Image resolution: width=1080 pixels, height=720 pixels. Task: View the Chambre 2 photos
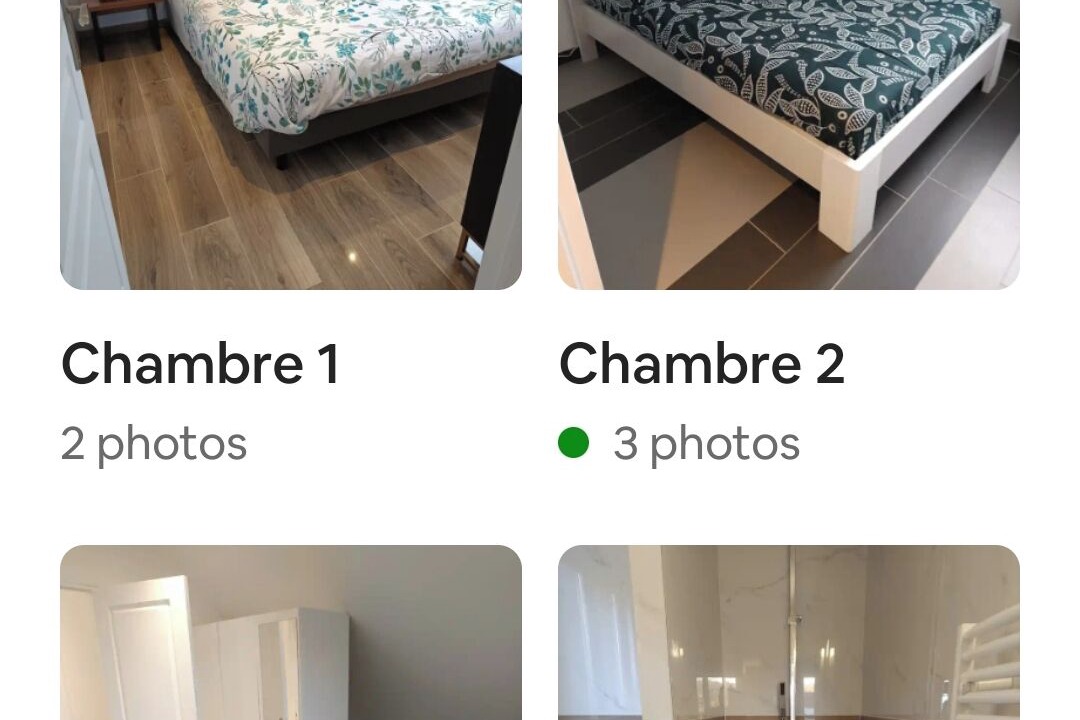coord(788,145)
